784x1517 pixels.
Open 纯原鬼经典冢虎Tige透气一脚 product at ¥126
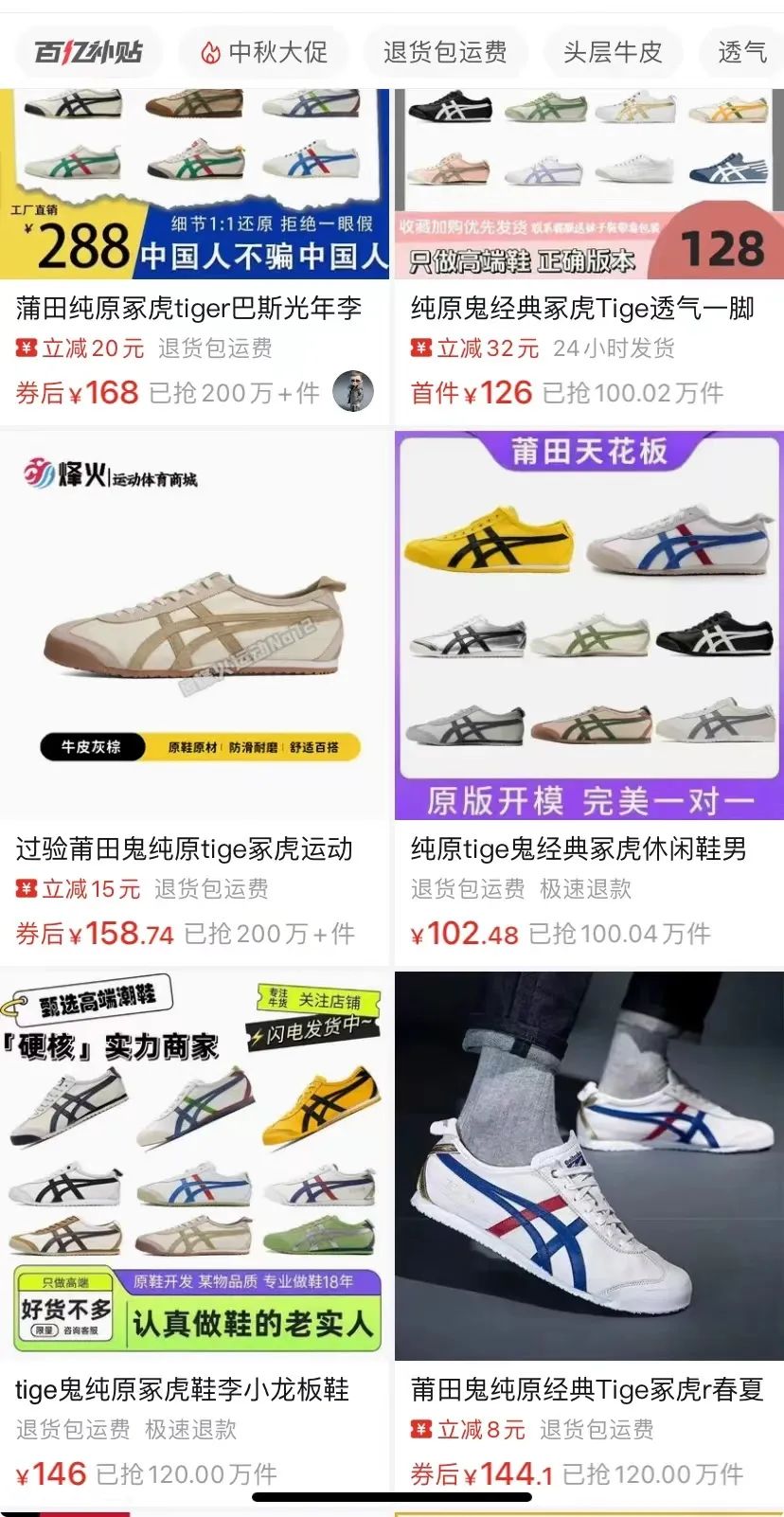tap(589, 257)
